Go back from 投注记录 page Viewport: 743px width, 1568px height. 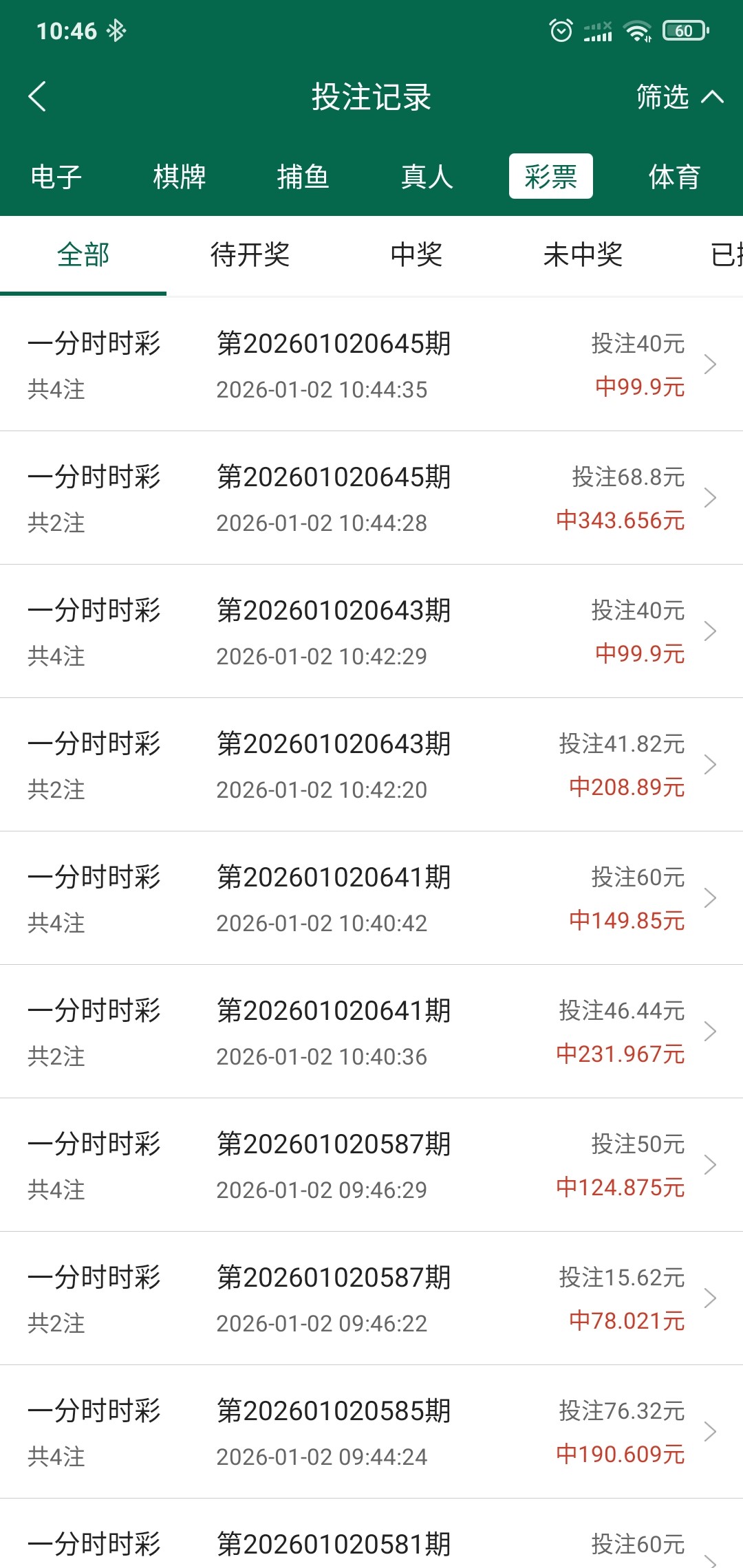point(38,96)
